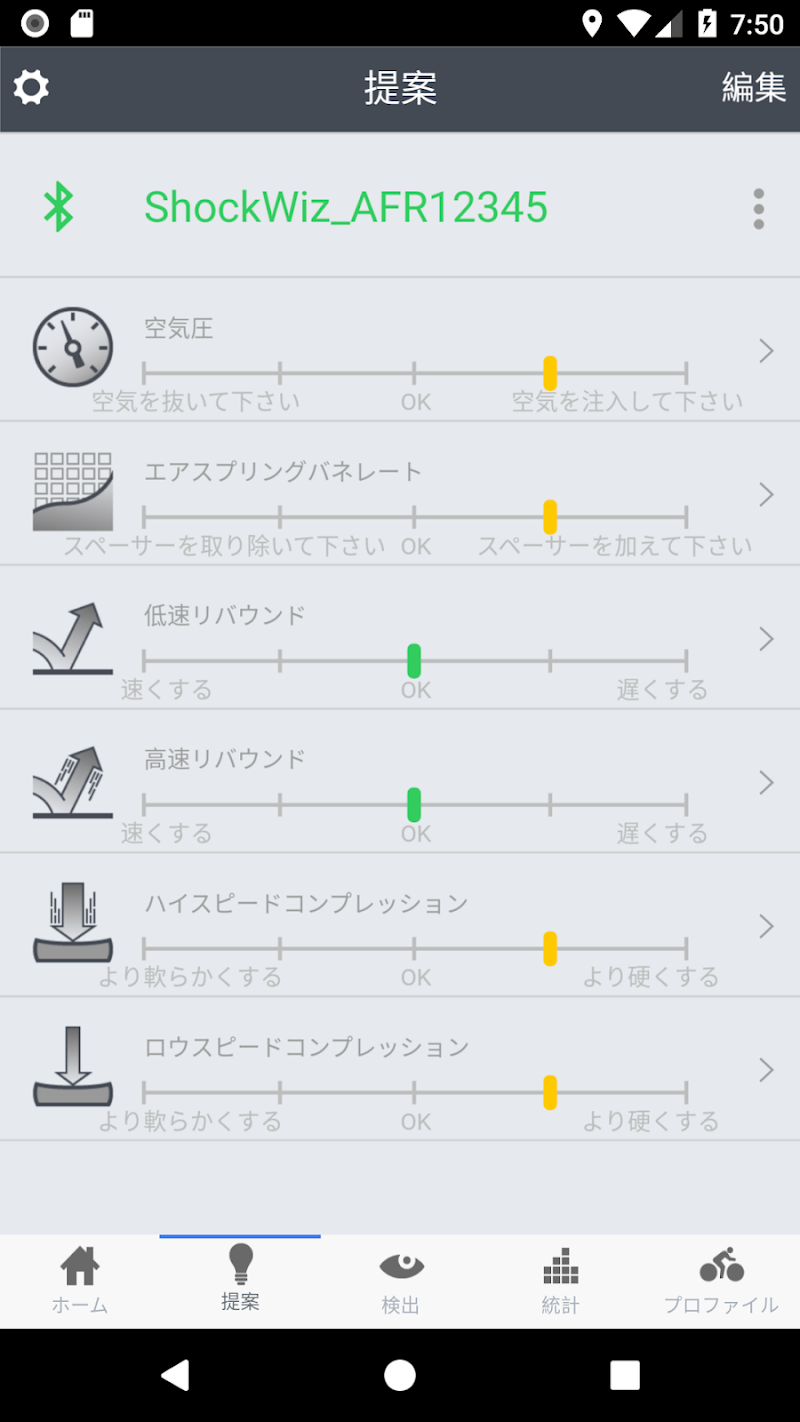Switch to the ホーム tab
This screenshot has width=800, height=1422.
coord(80,1281)
